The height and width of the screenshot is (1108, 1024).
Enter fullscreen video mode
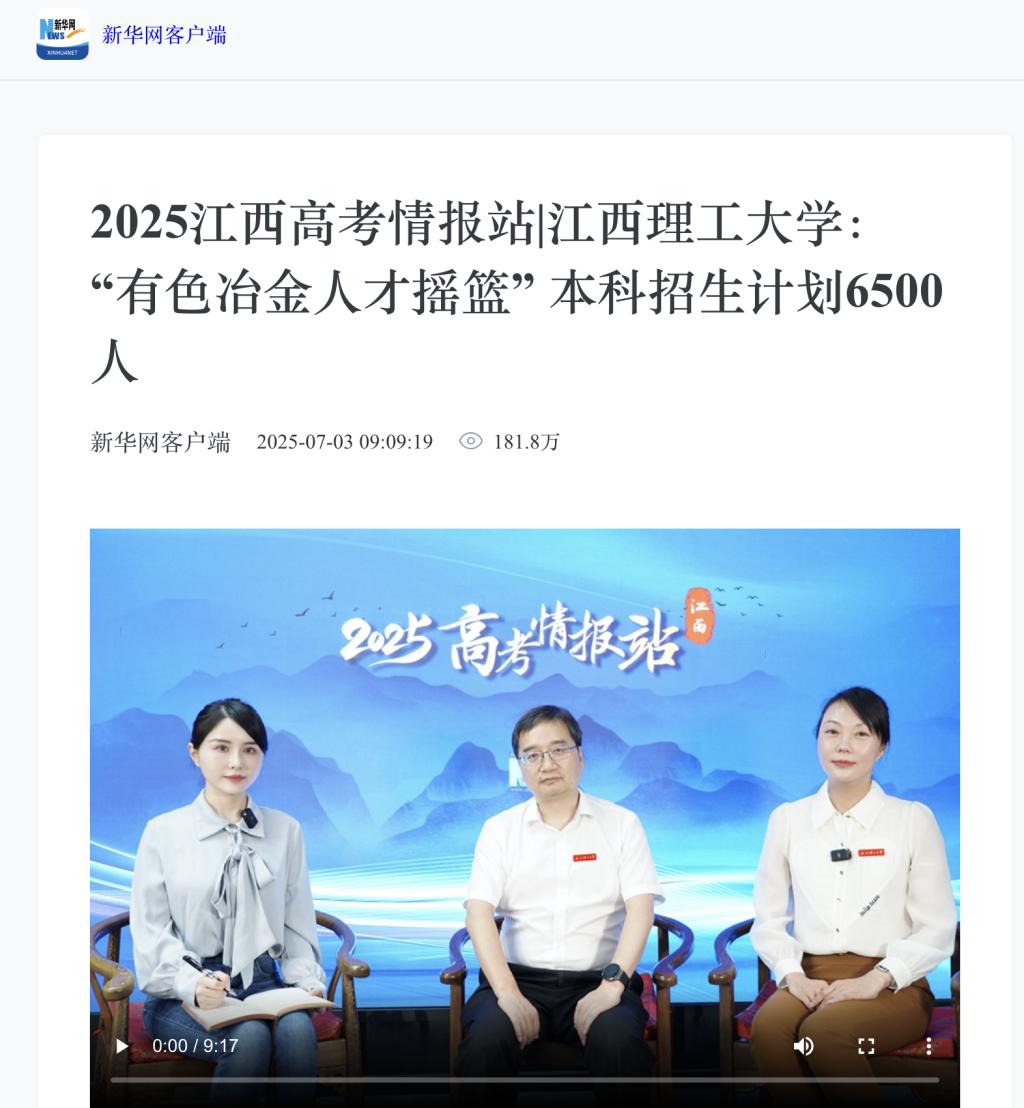coord(866,1046)
